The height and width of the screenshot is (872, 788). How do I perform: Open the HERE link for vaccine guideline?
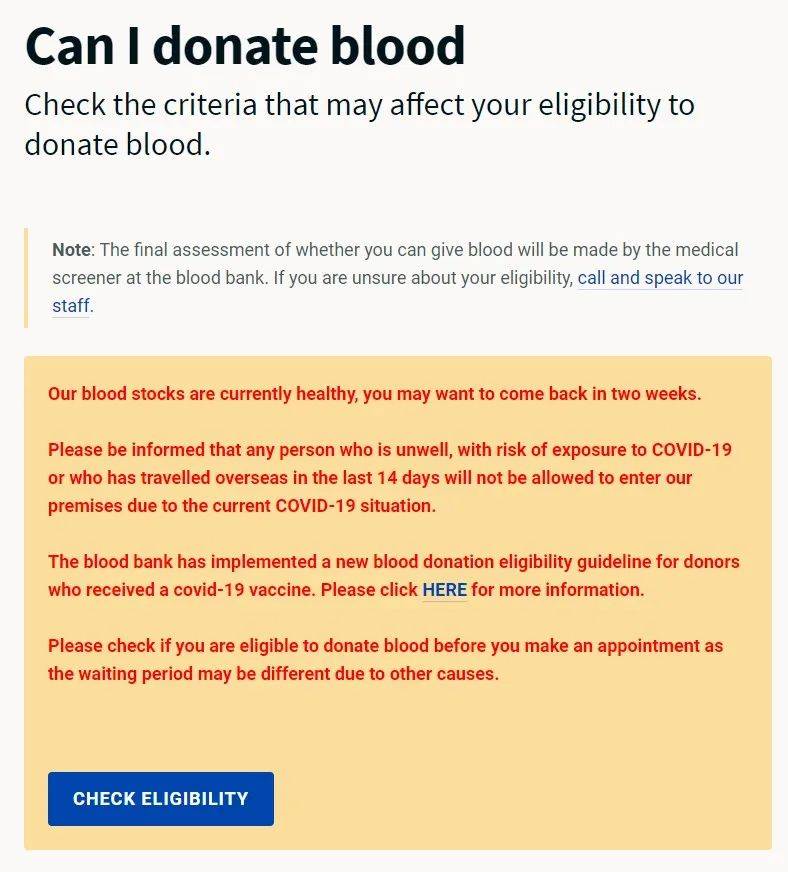pyautogui.click(x=444, y=590)
